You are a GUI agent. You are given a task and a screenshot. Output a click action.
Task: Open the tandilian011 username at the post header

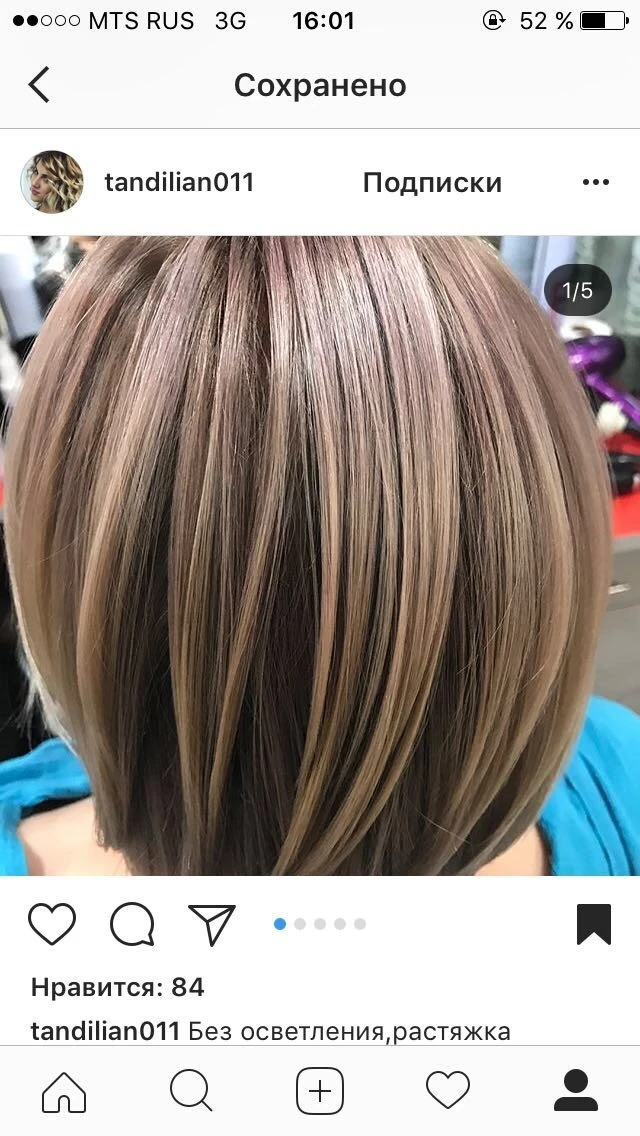coord(179,182)
